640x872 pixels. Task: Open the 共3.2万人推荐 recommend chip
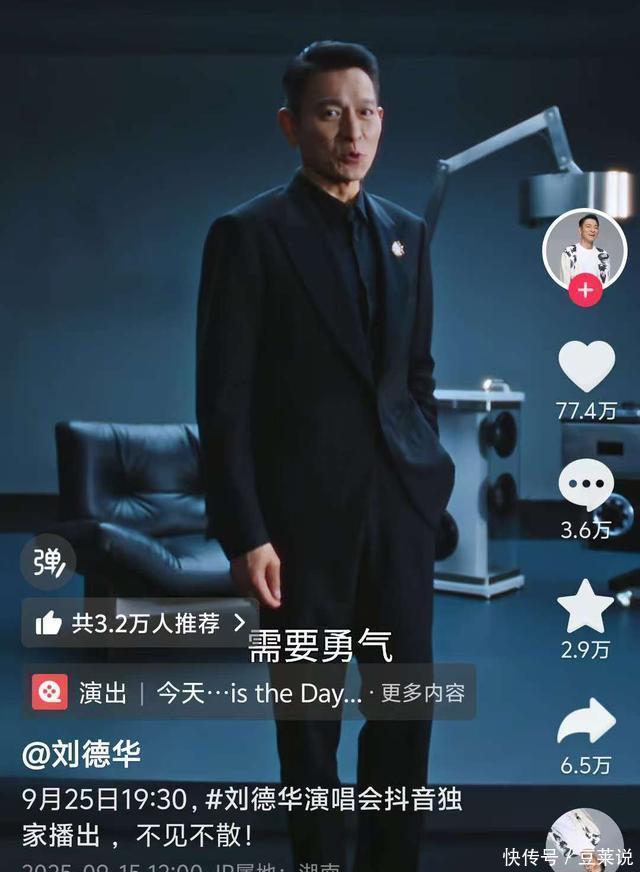coord(140,624)
